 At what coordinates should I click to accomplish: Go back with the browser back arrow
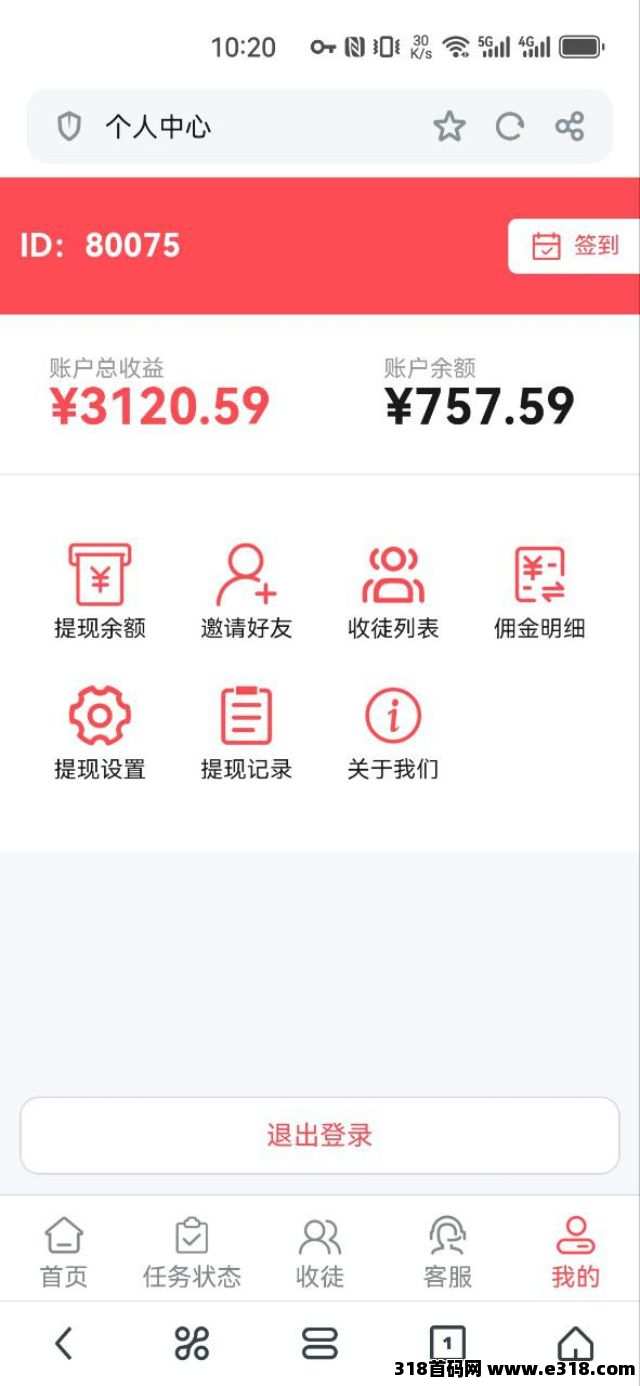(x=63, y=1343)
